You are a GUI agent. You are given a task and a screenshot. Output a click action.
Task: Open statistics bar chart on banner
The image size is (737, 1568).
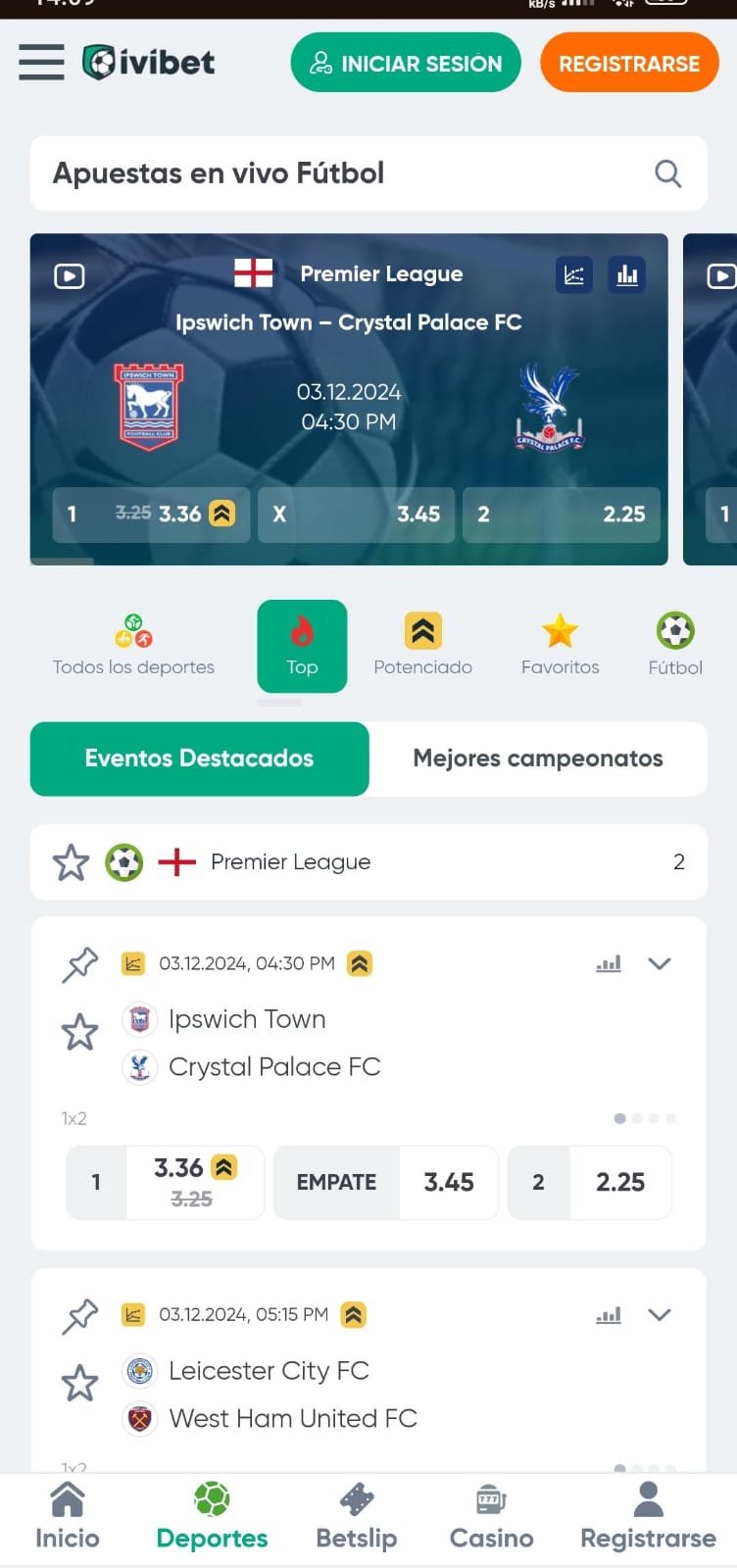click(627, 275)
